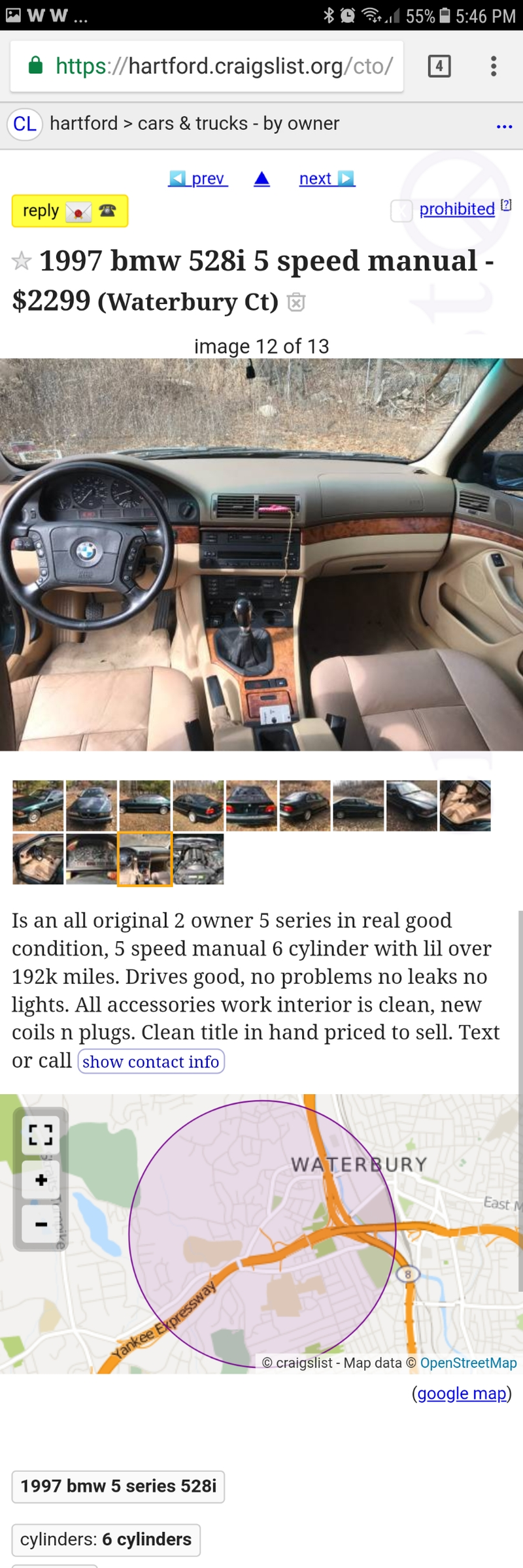Go to the next listing
Viewport: 523px width, 1568px height.
pos(327,178)
